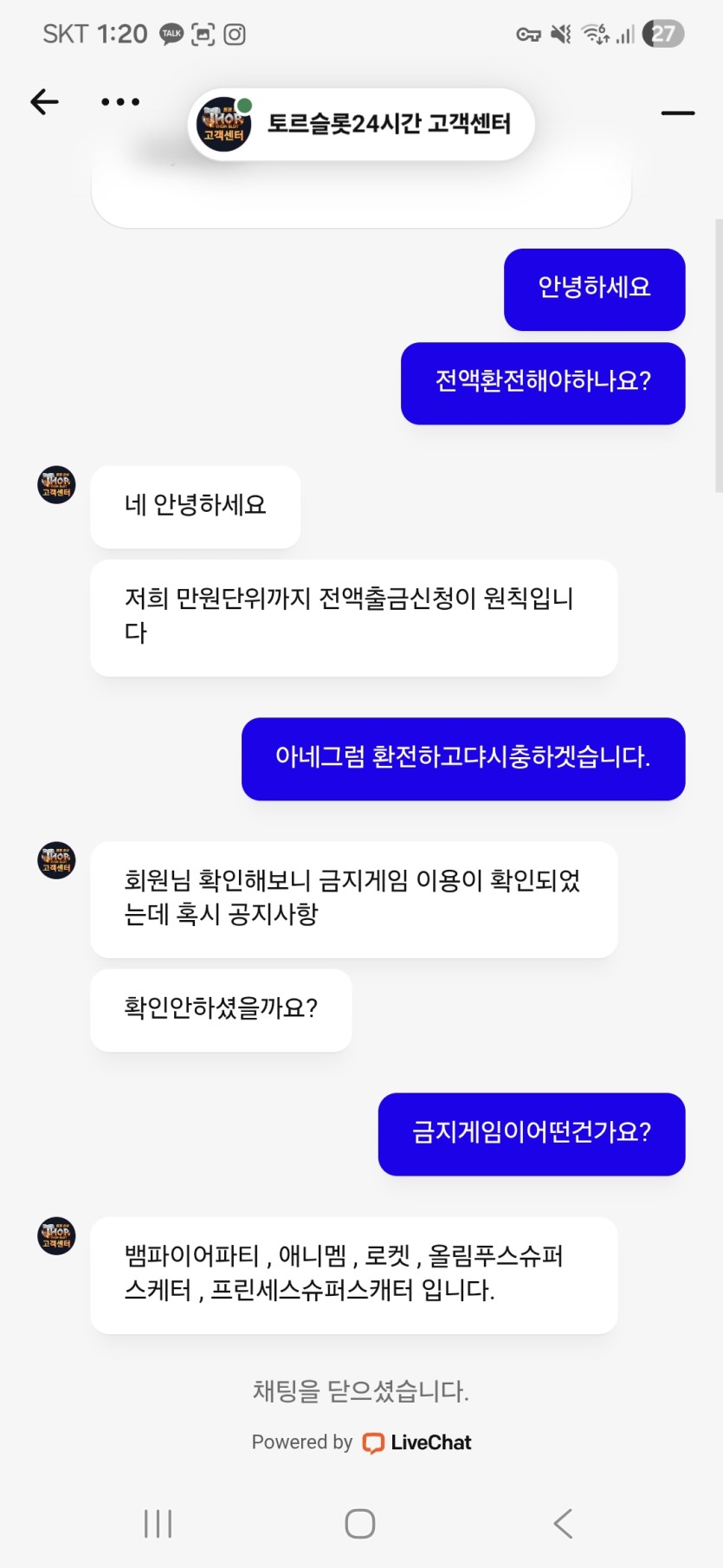This screenshot has width=723, height=1568.
Task: Open 토르슬롯24시간 고객센터 agent header
Action: pyautogui.click(x=361, y=125)
